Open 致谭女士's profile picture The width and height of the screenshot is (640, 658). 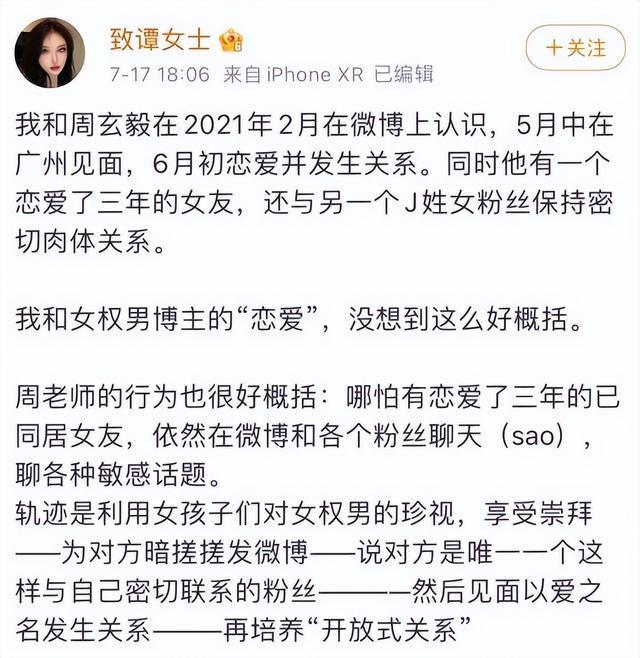click(x=50, y=53)
